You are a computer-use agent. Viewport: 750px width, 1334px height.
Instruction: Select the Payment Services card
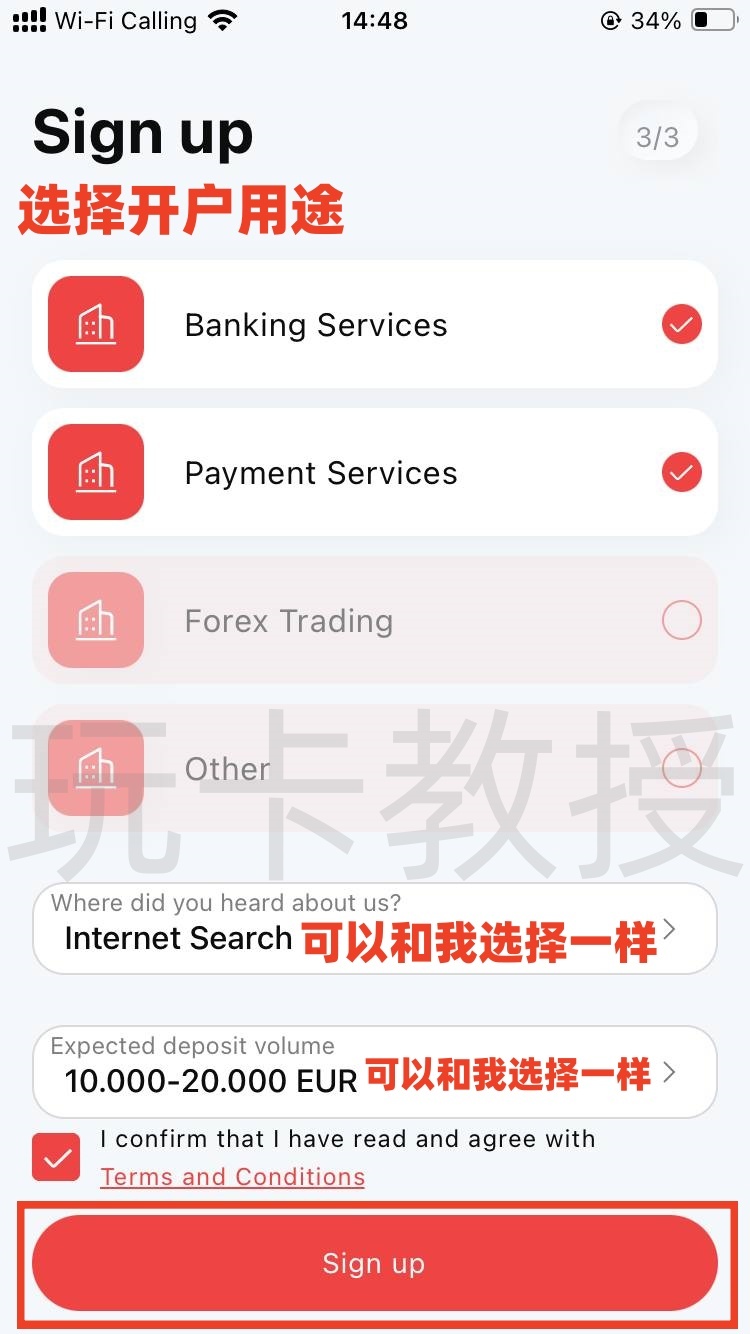click(x=375, y=472)
